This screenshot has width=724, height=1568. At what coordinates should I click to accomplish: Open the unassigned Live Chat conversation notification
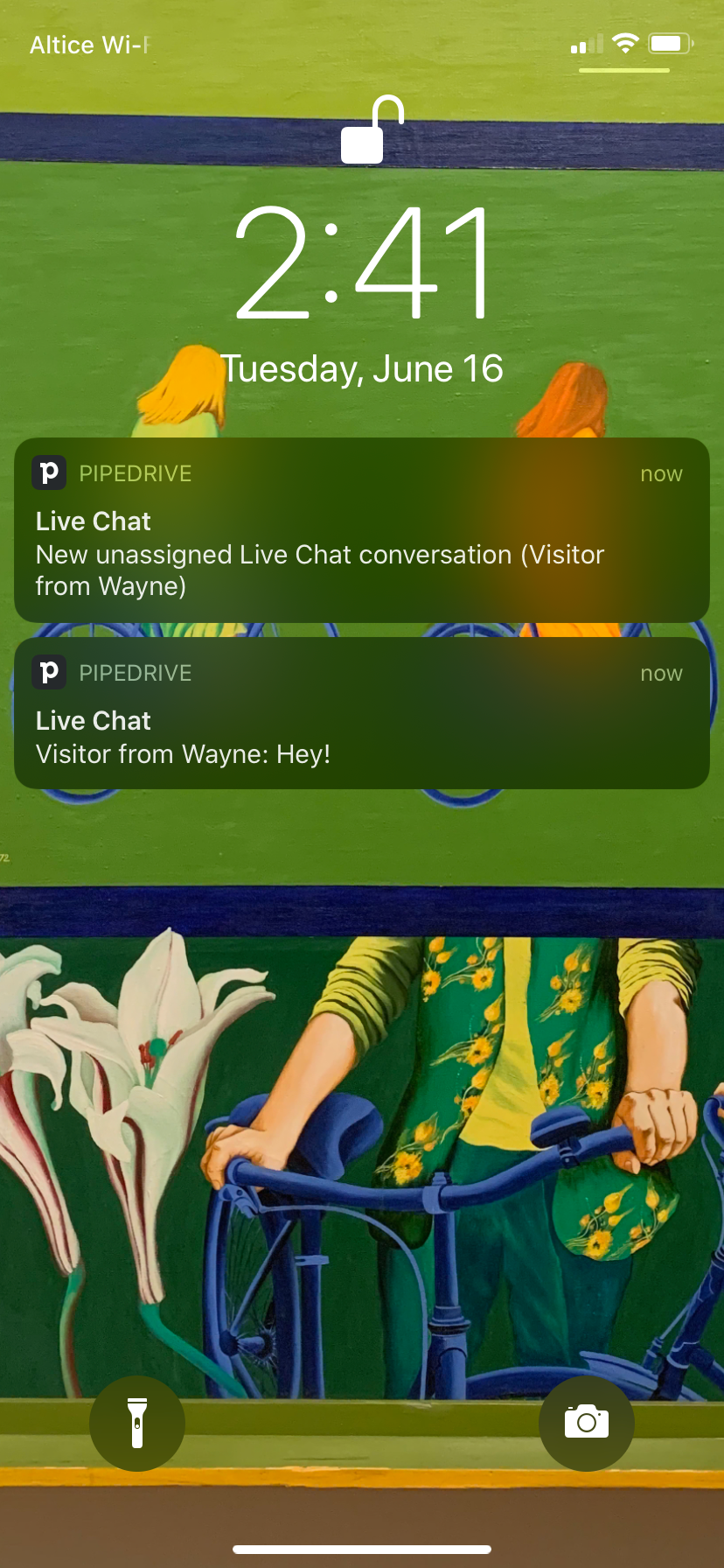(x=362, y=530)
